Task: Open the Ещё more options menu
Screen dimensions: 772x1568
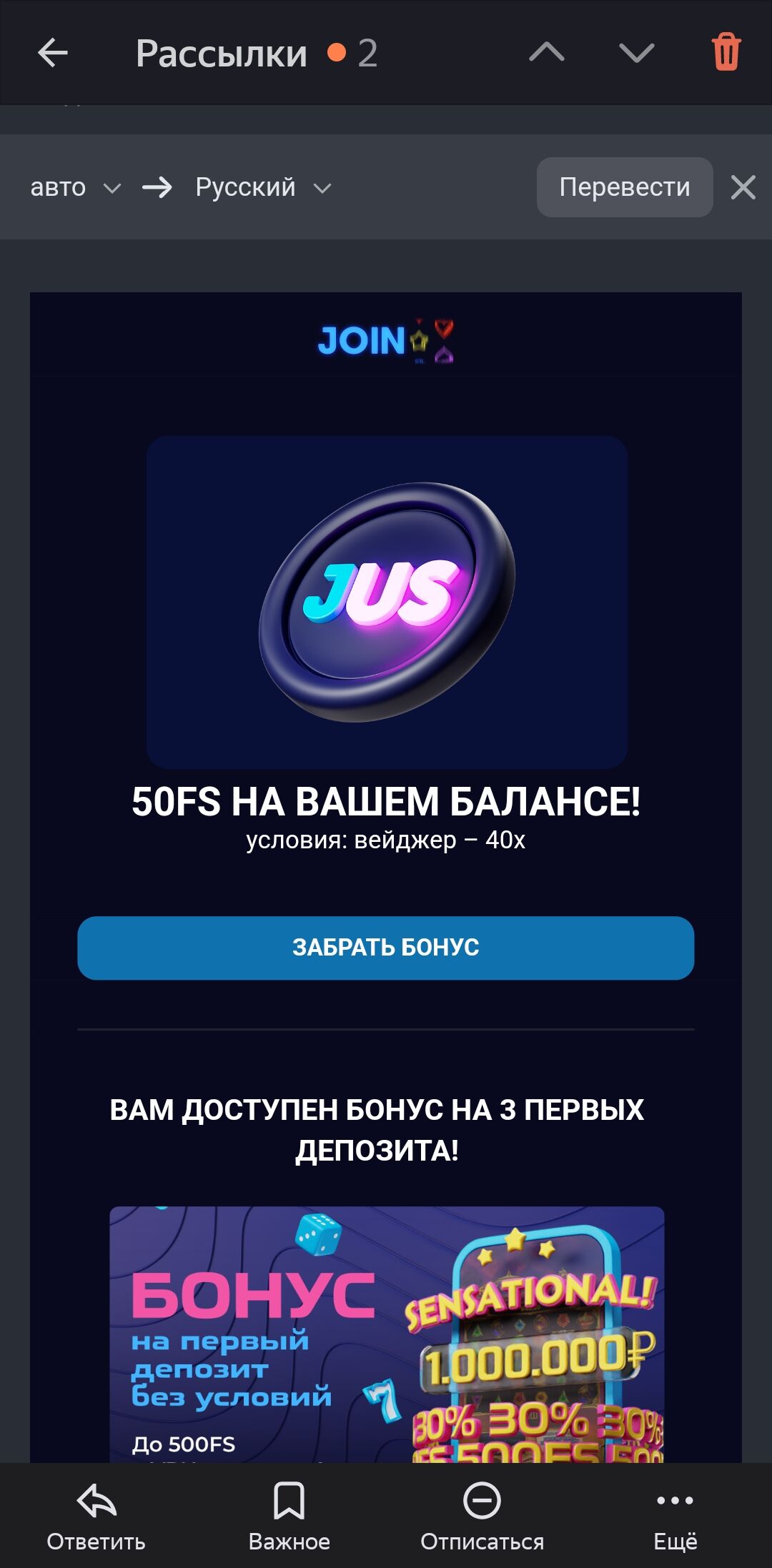Action: pos(675,1515)
